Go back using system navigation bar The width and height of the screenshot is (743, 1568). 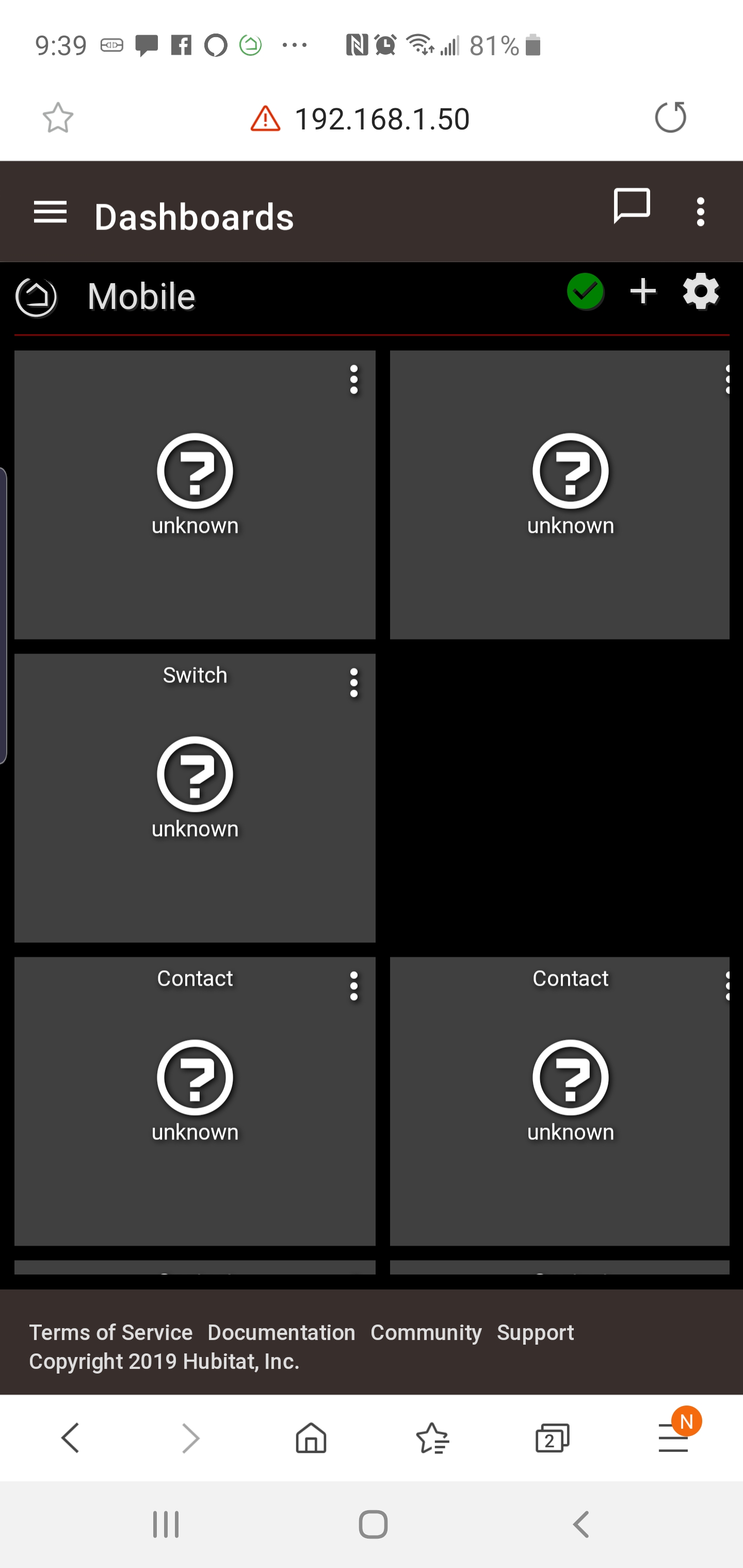tap(582, 1524)
